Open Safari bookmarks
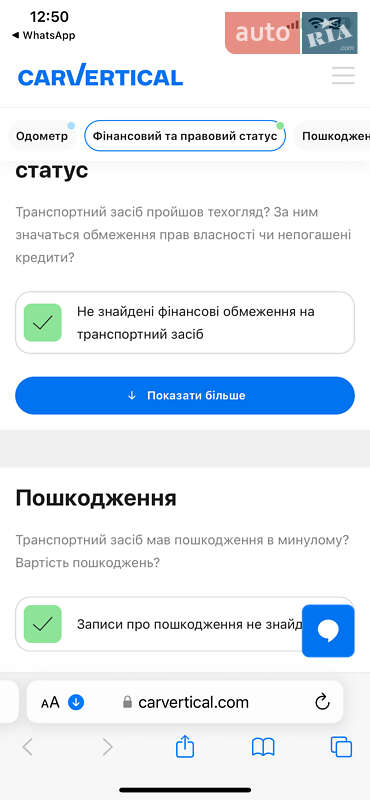The width and height of the screenshot is (370, 800). coord(263,747)
